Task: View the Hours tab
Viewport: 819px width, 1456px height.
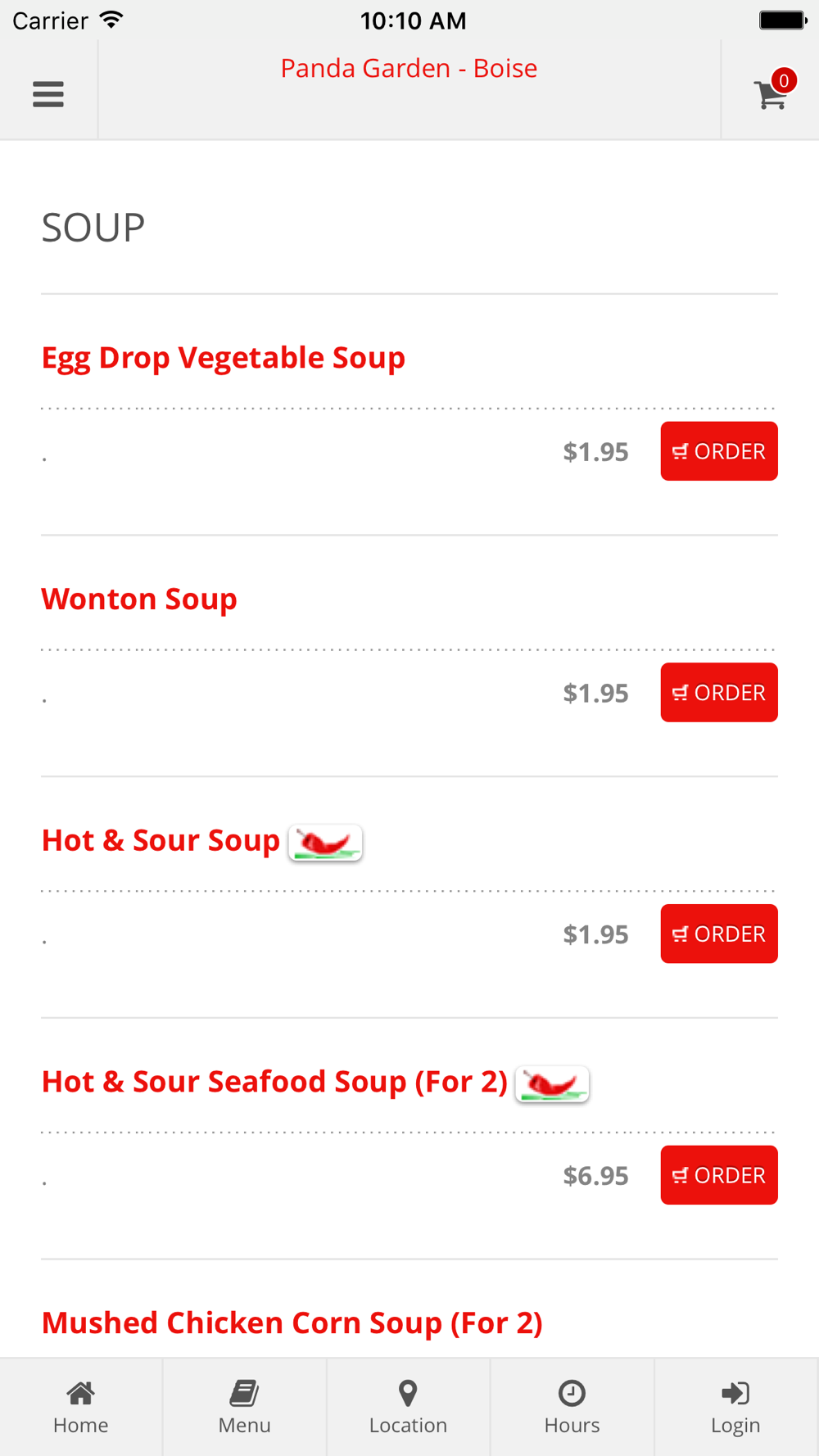Action: pos(572,1408)
